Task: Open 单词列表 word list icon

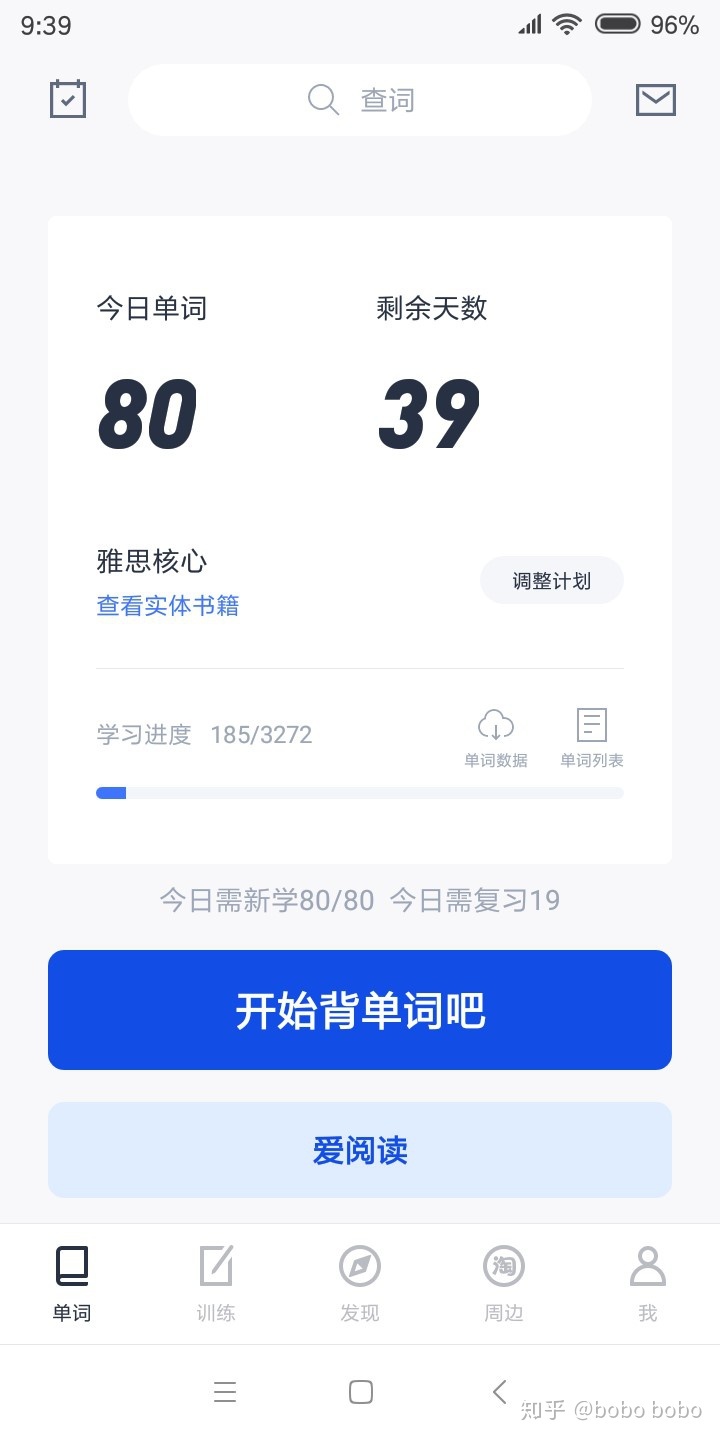Action: pyautogui.click(x=592, y=735)
